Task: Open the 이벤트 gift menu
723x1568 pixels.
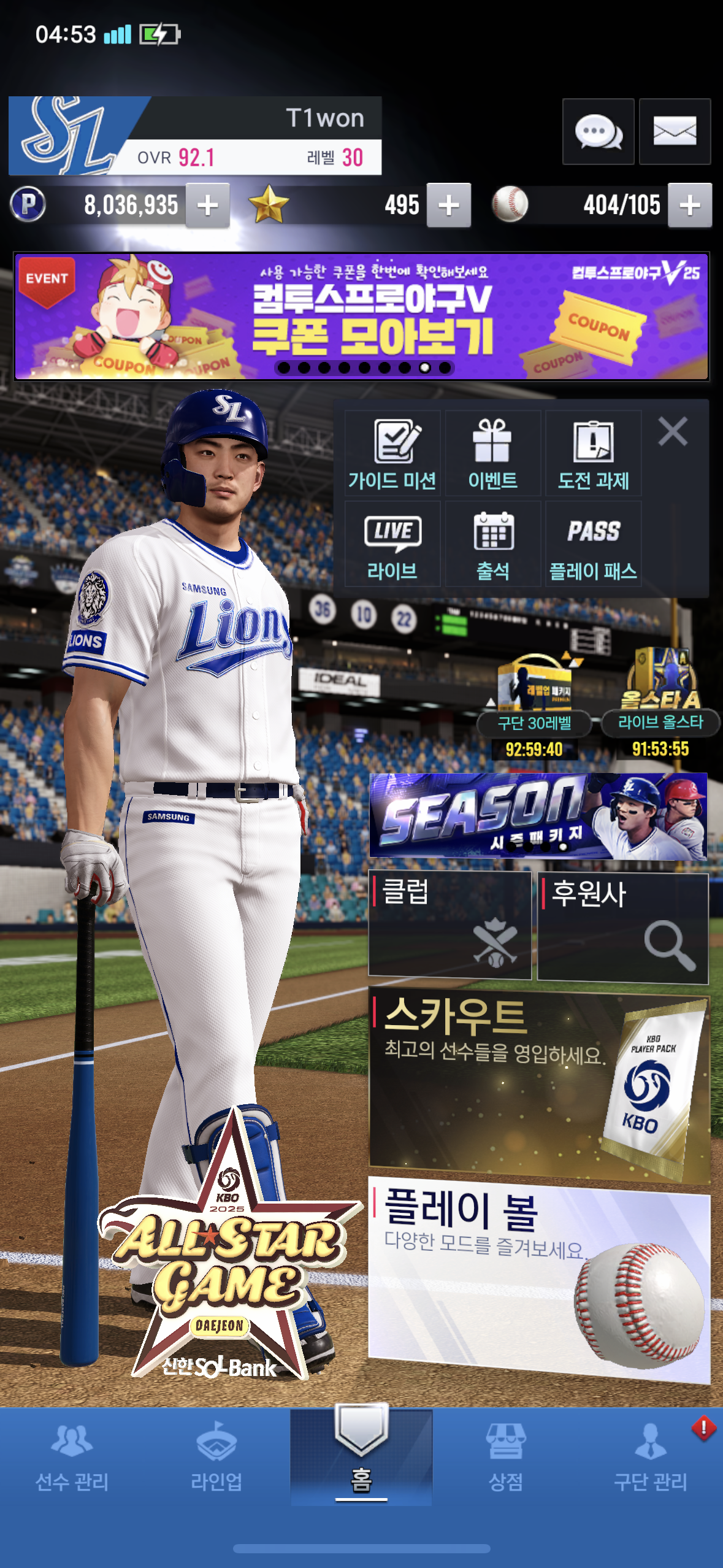Action: pyautogui.click(x=492, y=454)
